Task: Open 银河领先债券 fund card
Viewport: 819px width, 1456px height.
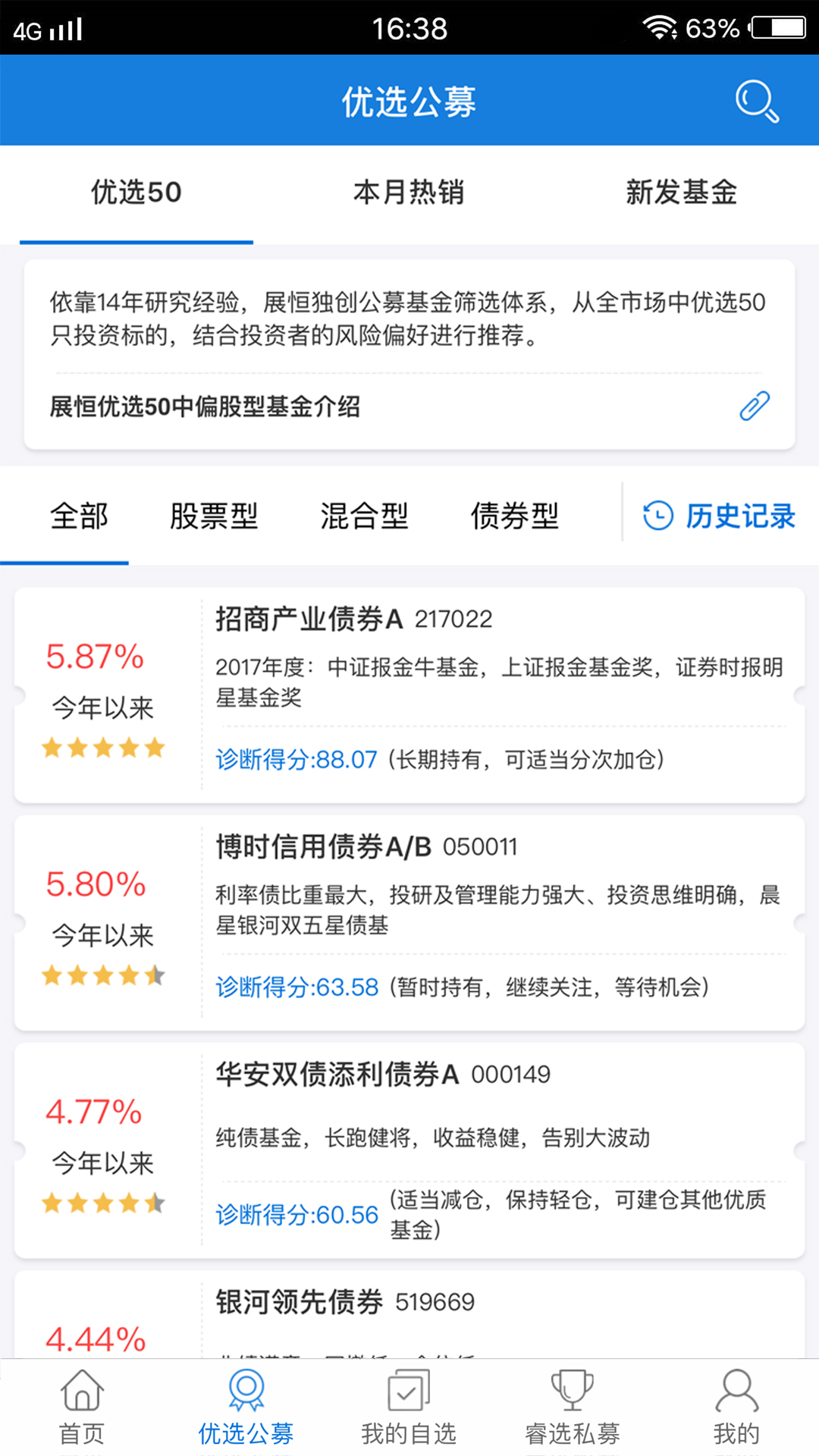Action: pyautogui.click(x=409, y=1316)
